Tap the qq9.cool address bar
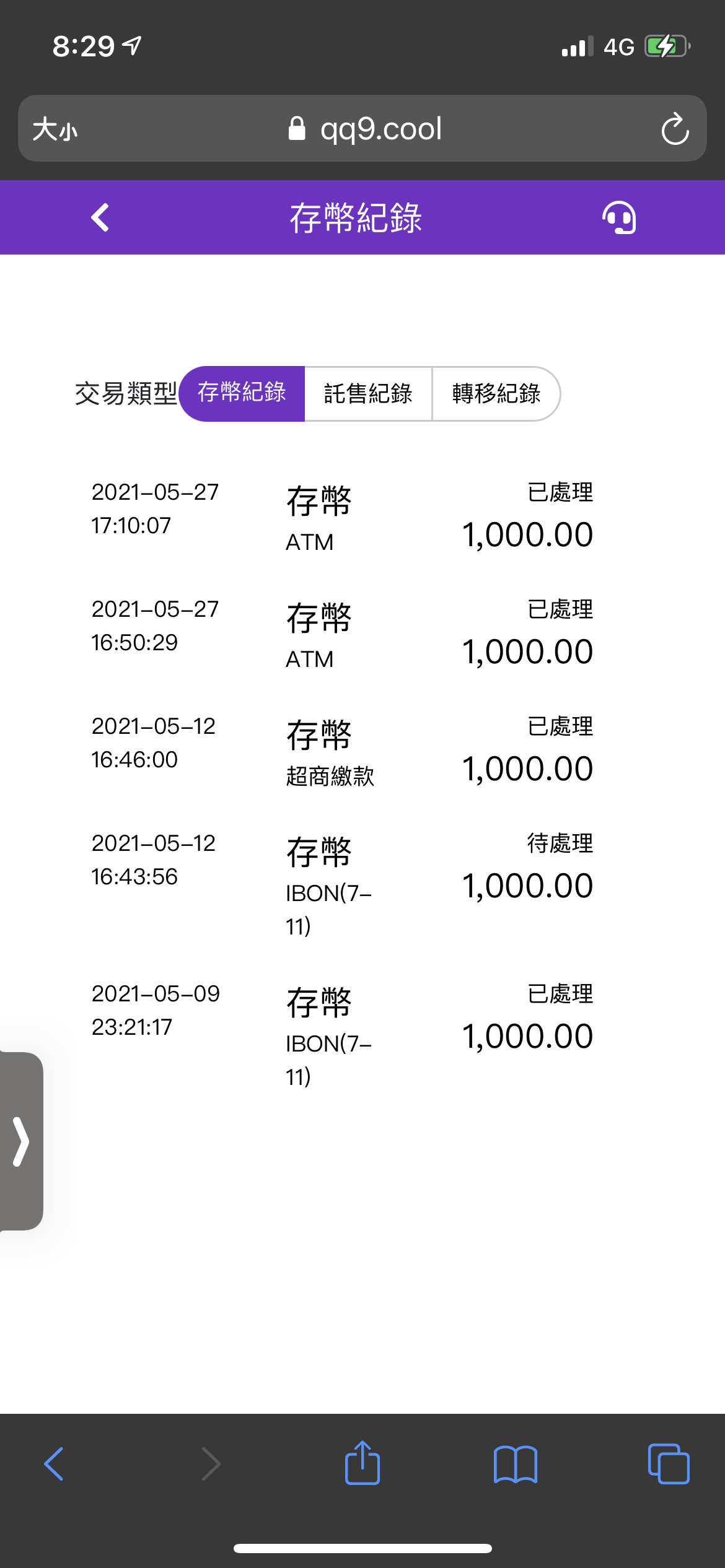 366,129
